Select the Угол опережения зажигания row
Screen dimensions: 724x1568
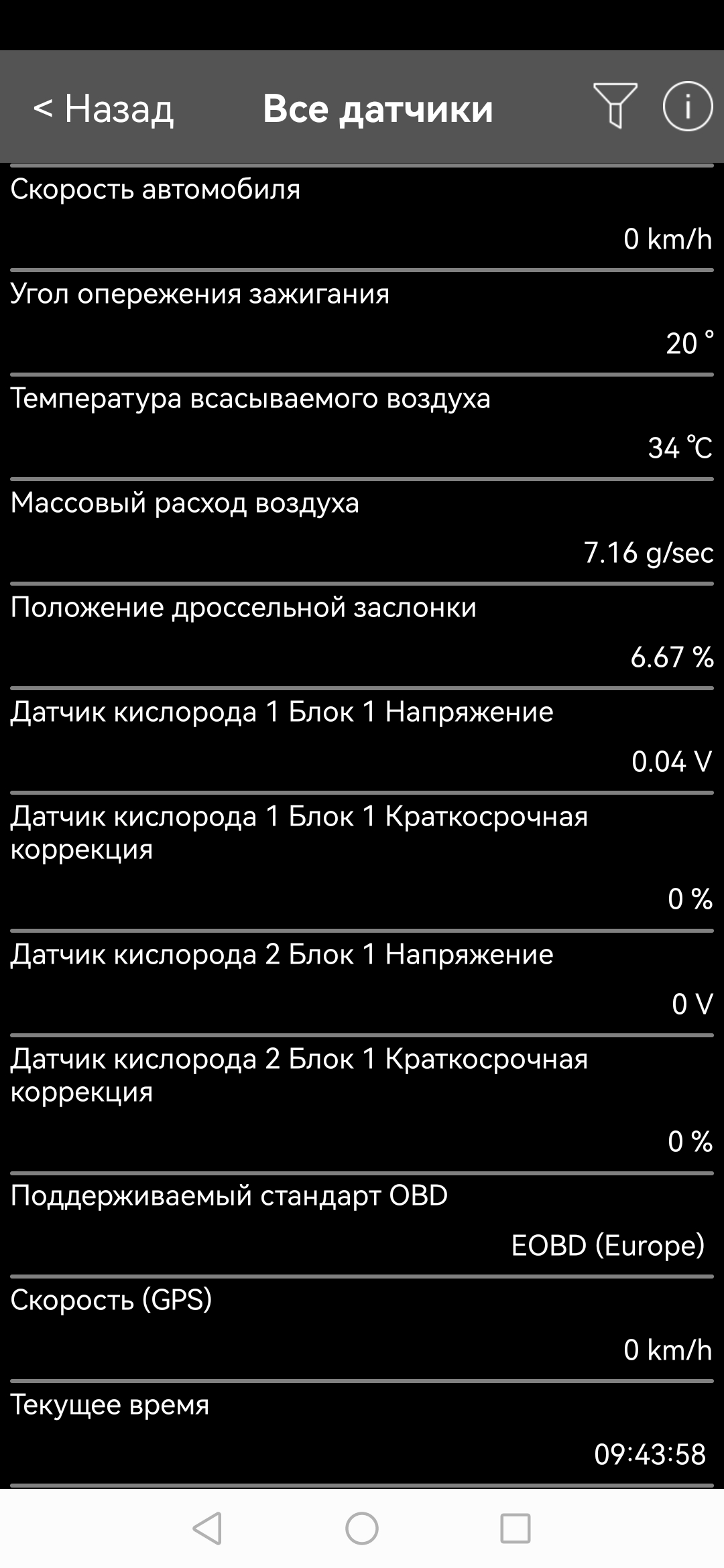362,320
